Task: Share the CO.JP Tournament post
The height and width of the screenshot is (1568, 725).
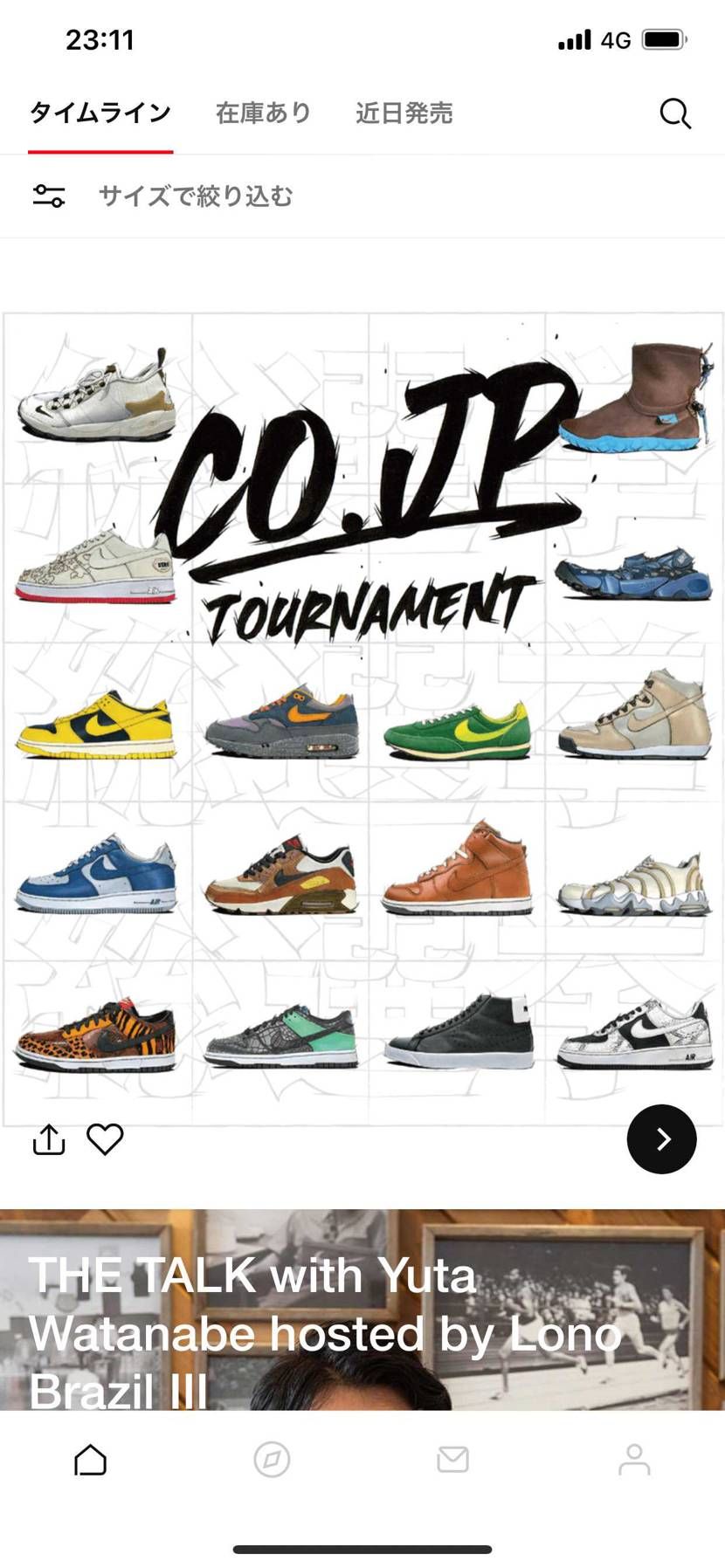Action: click(x=49, y=1139)
